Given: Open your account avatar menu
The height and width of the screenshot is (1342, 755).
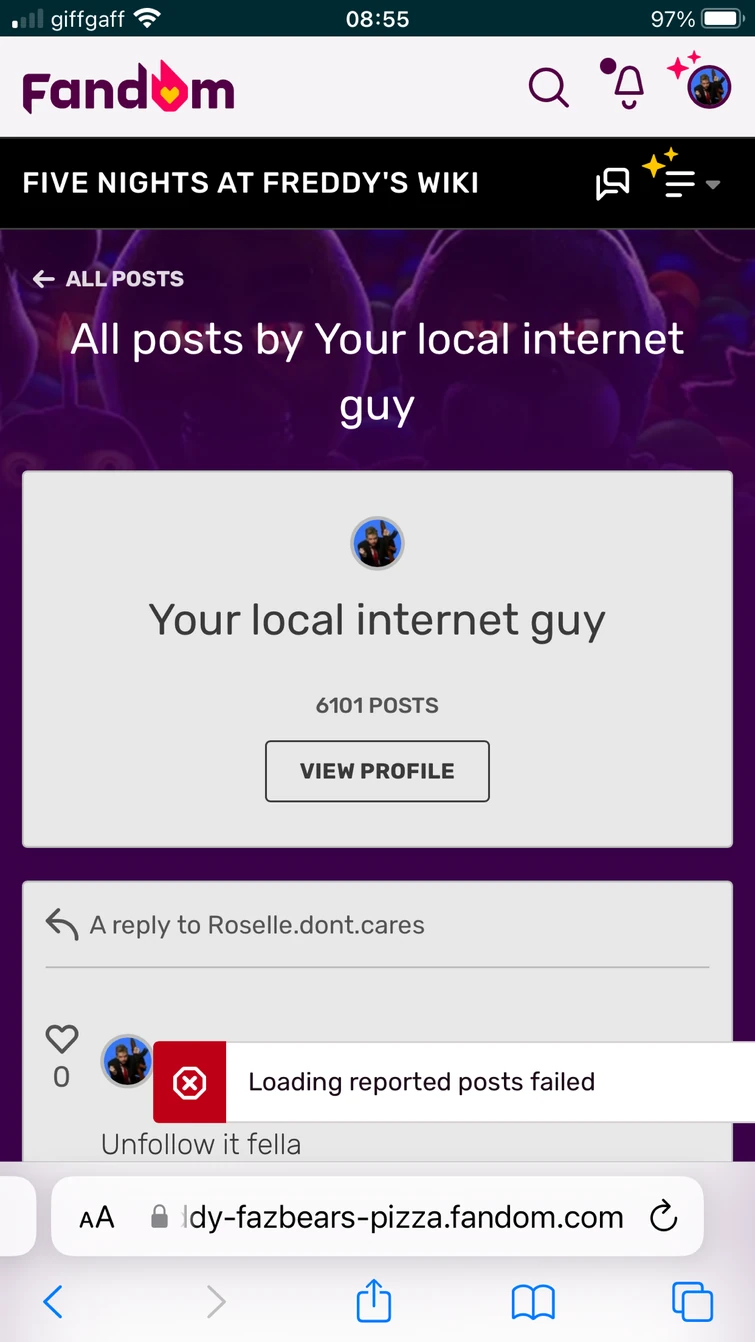Looking at the screenshot, I should click(x=709, y=88).
